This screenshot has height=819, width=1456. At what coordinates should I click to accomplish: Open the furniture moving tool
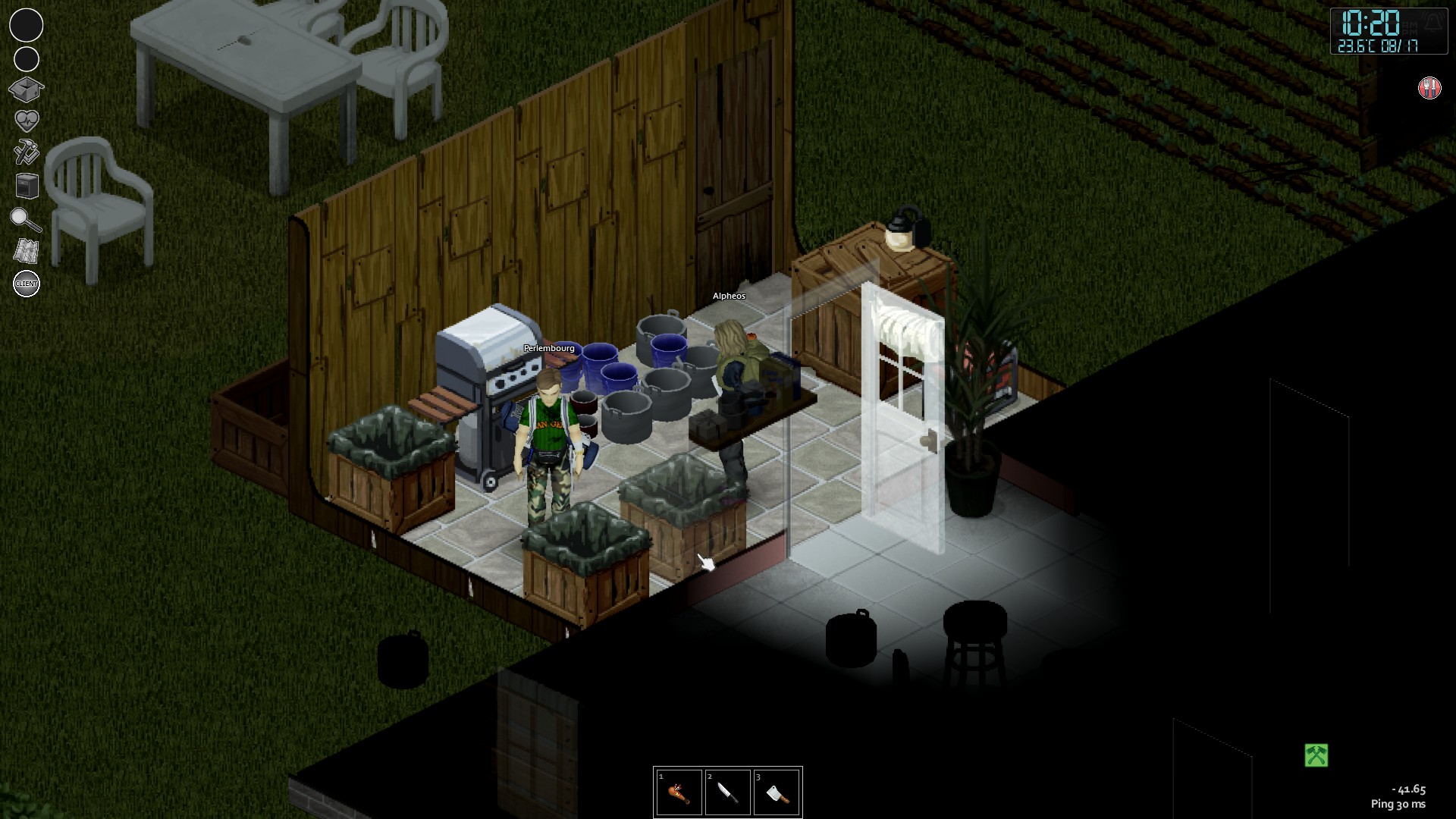tap(27, 186)
